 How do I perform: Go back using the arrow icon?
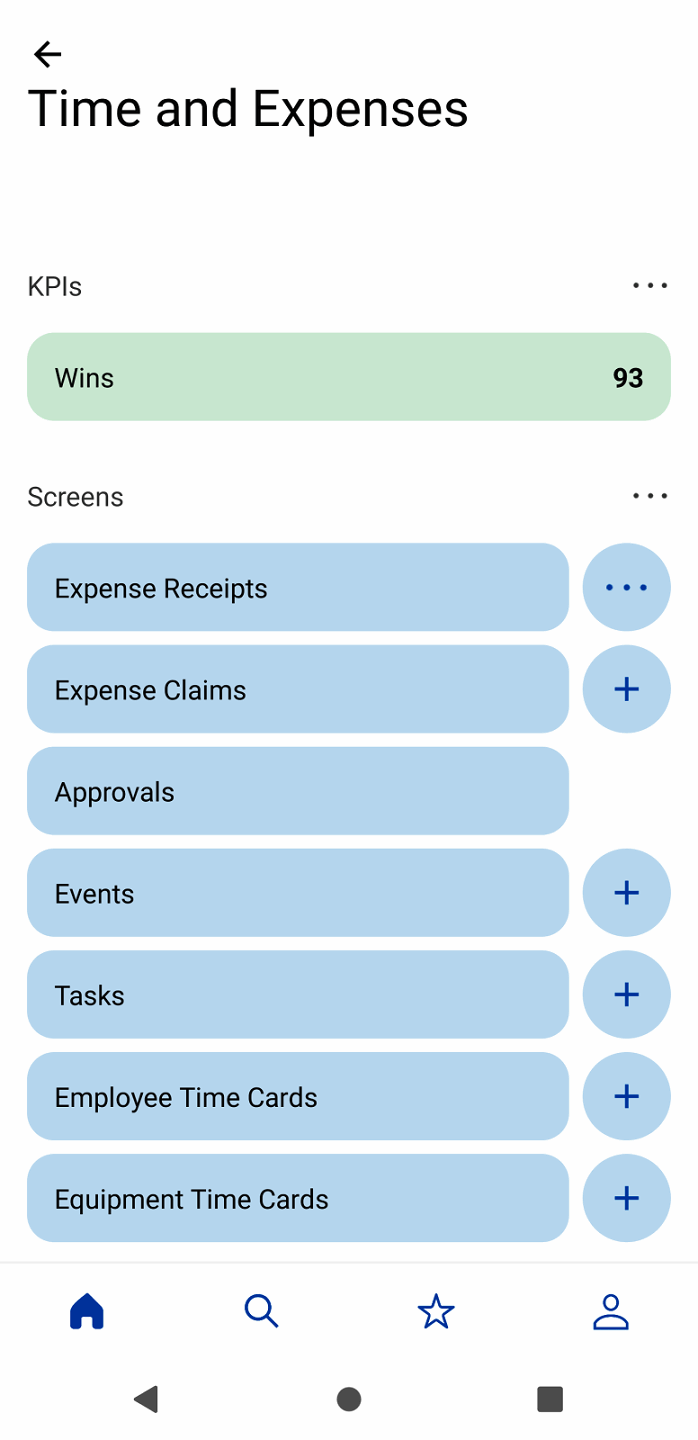point(47,54)
